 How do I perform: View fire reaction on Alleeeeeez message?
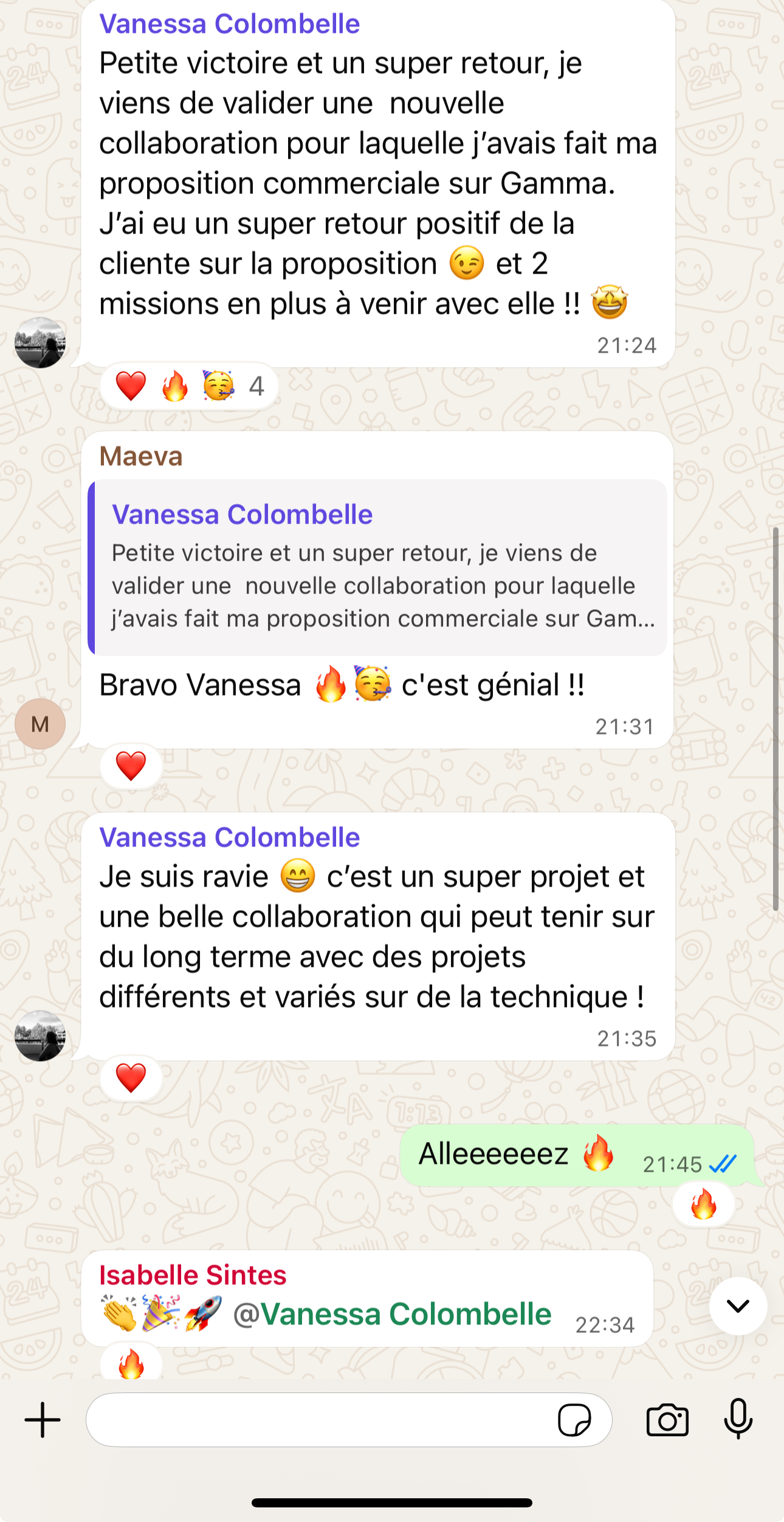(703, 1205)
